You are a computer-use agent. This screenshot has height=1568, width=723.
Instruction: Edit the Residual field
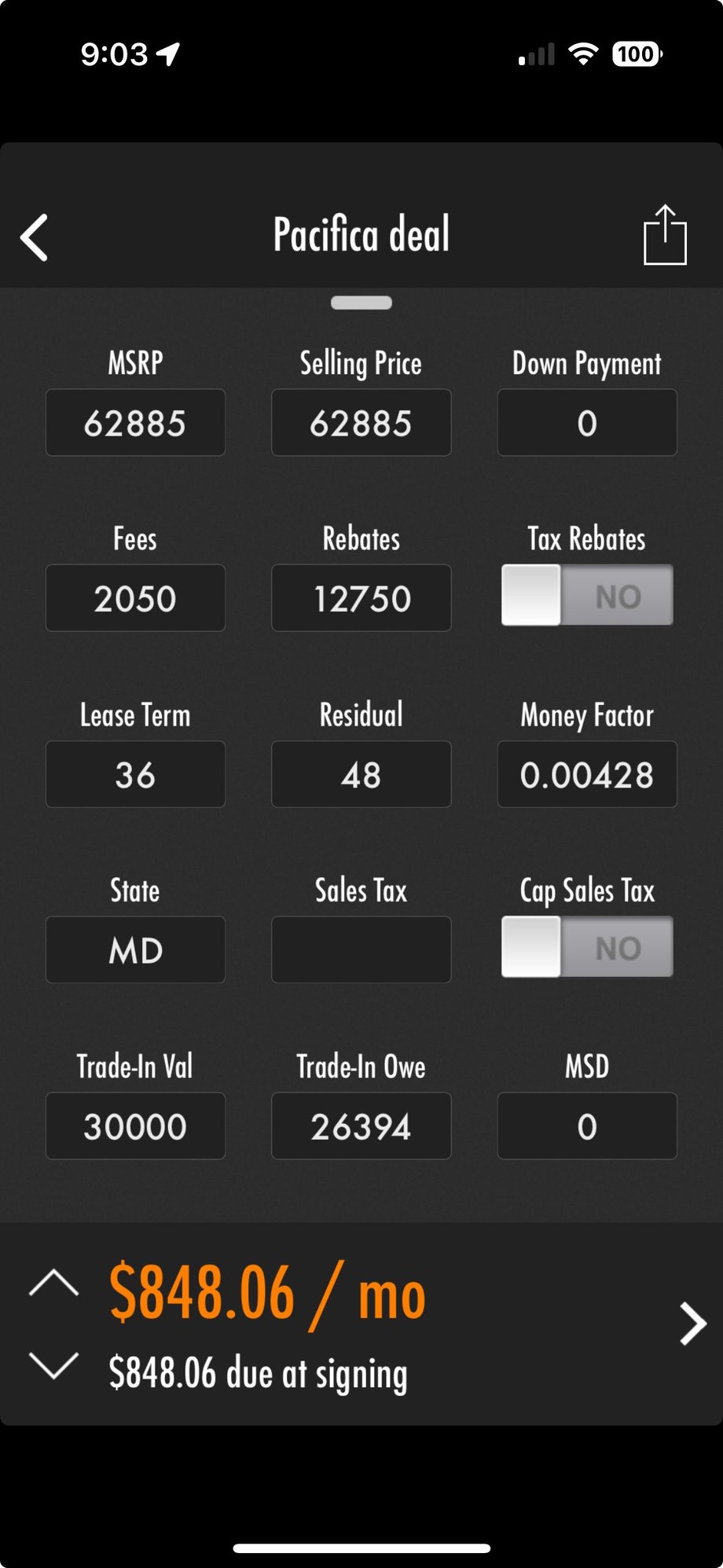tap(361, 774)
